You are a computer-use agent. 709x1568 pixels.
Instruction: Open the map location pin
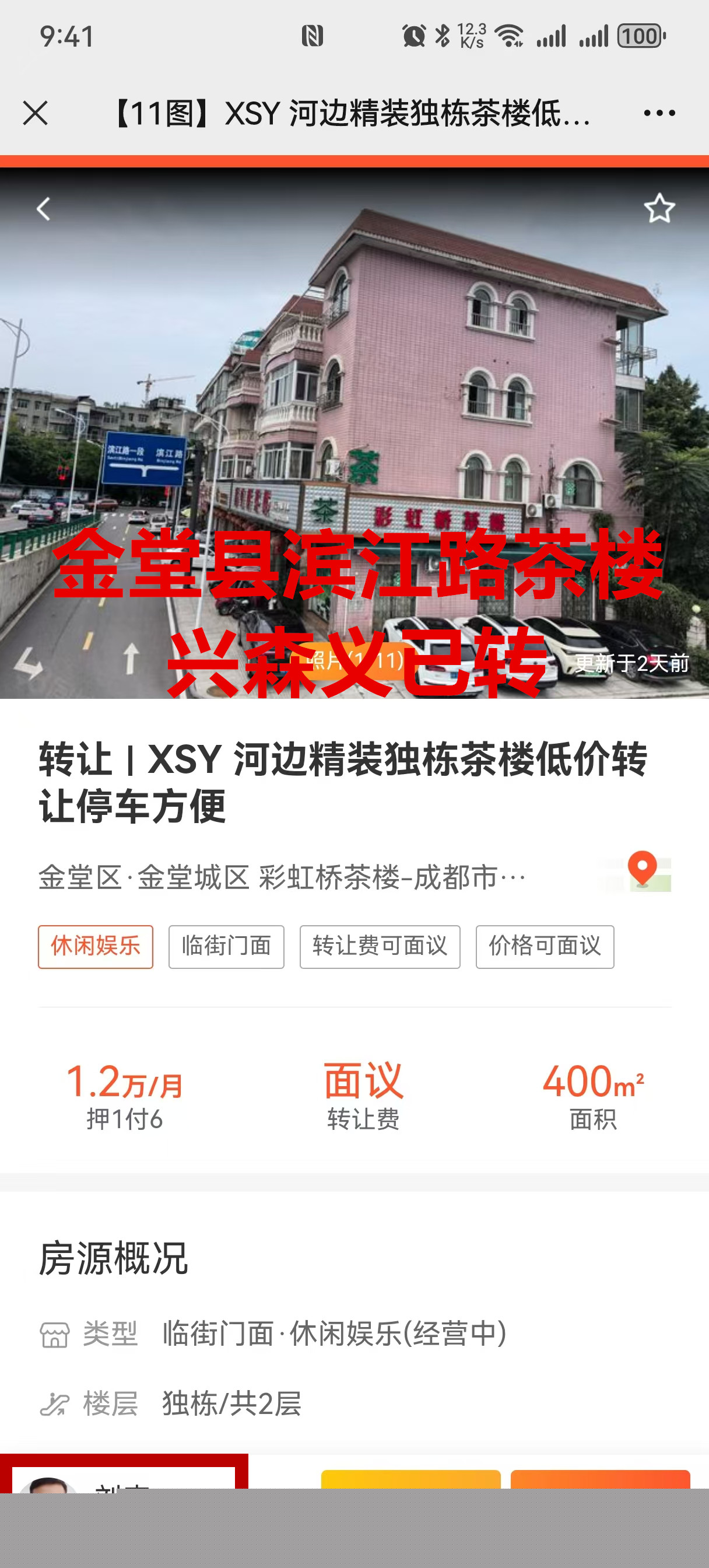pos(641,871)
